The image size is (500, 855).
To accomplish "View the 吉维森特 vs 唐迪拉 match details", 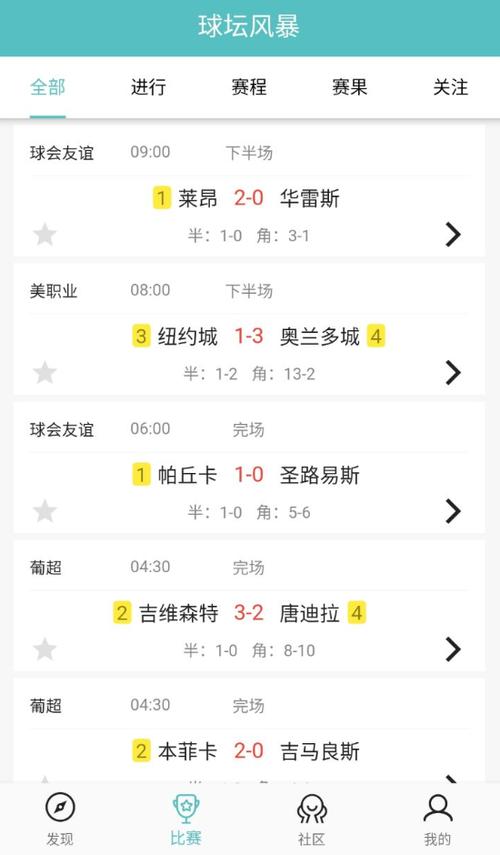I will pos(453,649).
